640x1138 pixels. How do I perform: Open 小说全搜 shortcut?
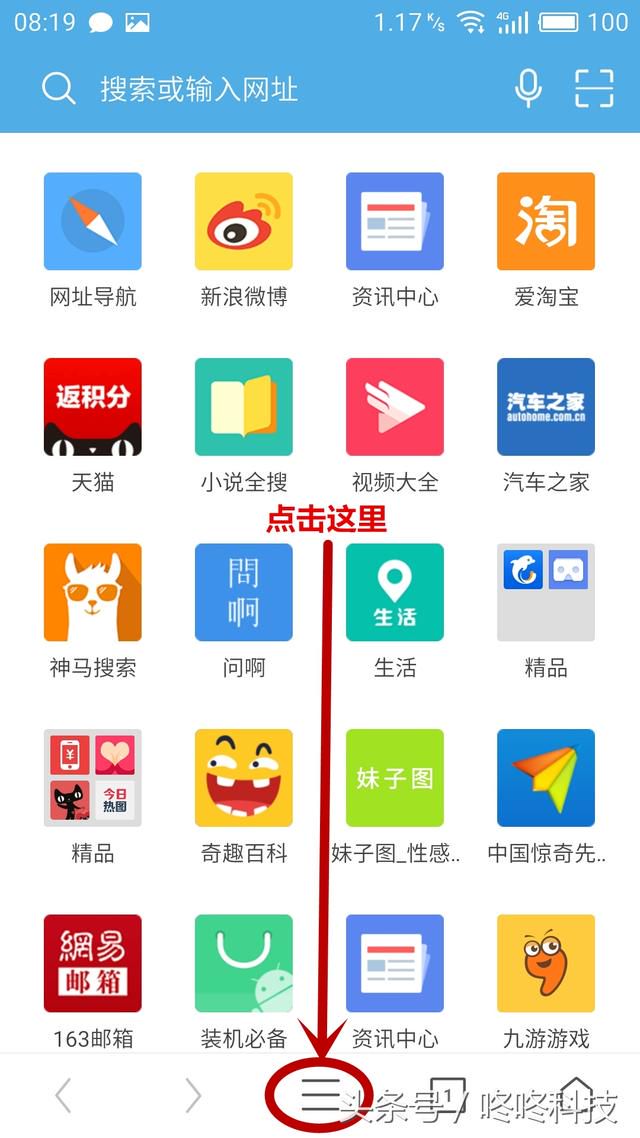click(244, 407)
